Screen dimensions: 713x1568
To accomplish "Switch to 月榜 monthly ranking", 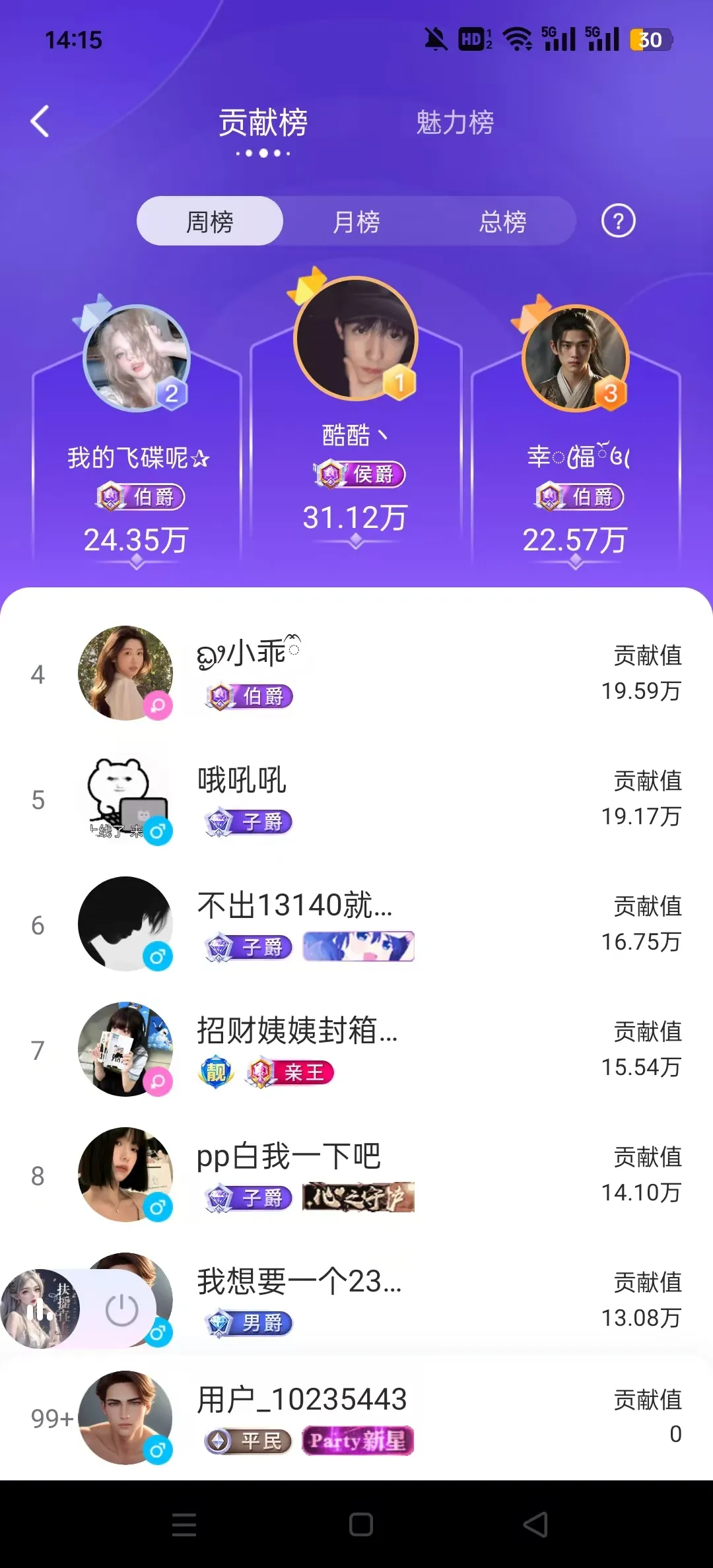I will [x=356, y=222].
